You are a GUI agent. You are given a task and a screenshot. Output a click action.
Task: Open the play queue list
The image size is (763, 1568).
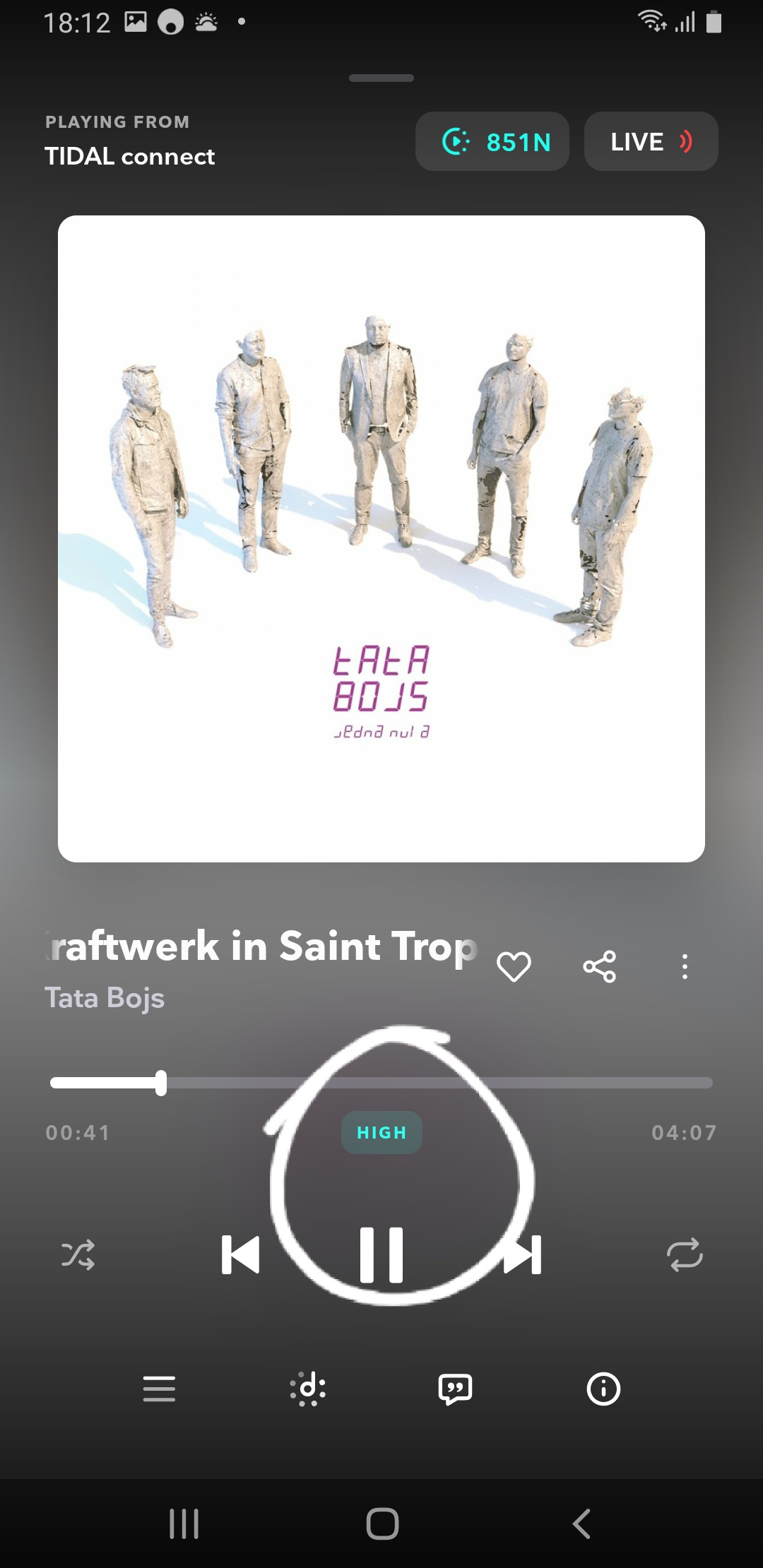pyautogui.click(x=159, y=1389)
